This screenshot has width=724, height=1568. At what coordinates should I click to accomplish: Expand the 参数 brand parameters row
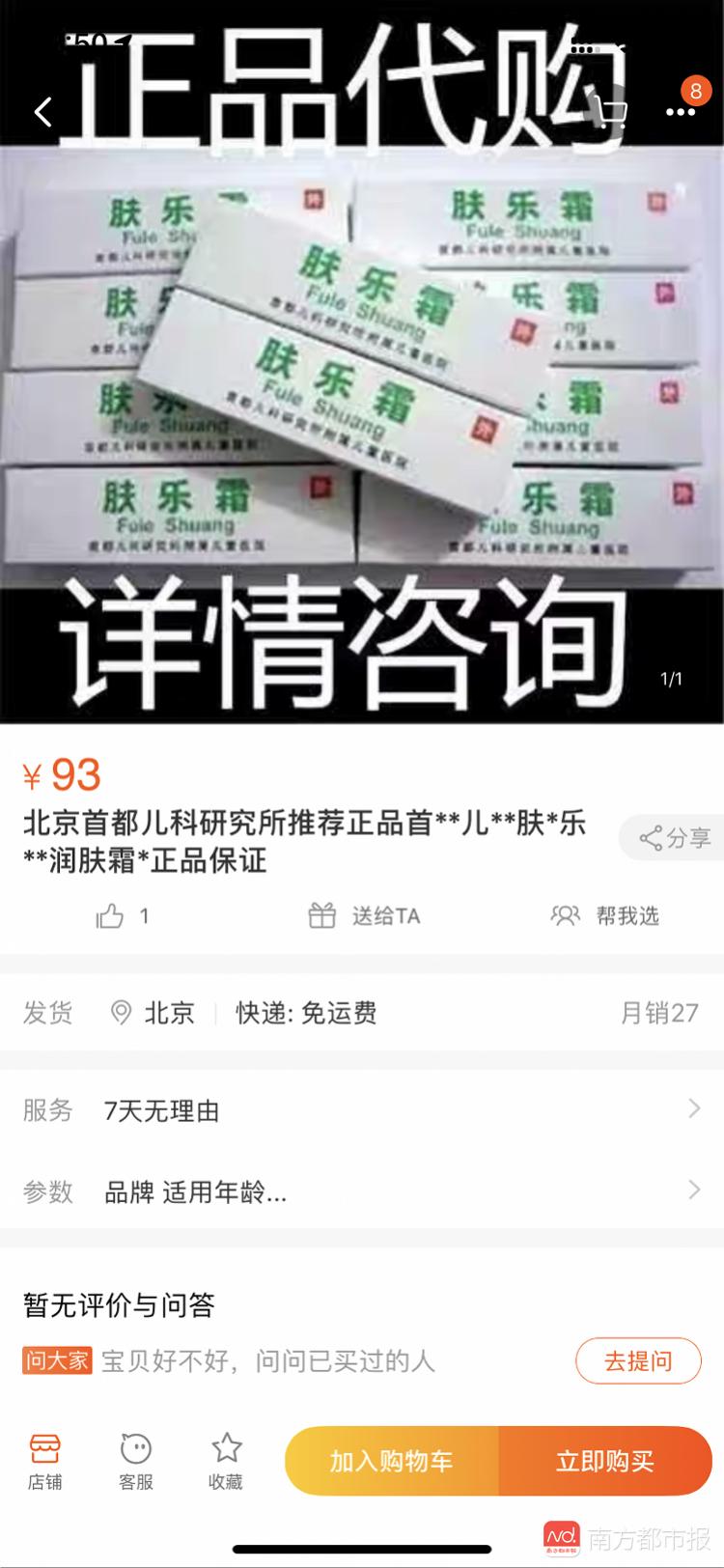(x=362, y=1191)
